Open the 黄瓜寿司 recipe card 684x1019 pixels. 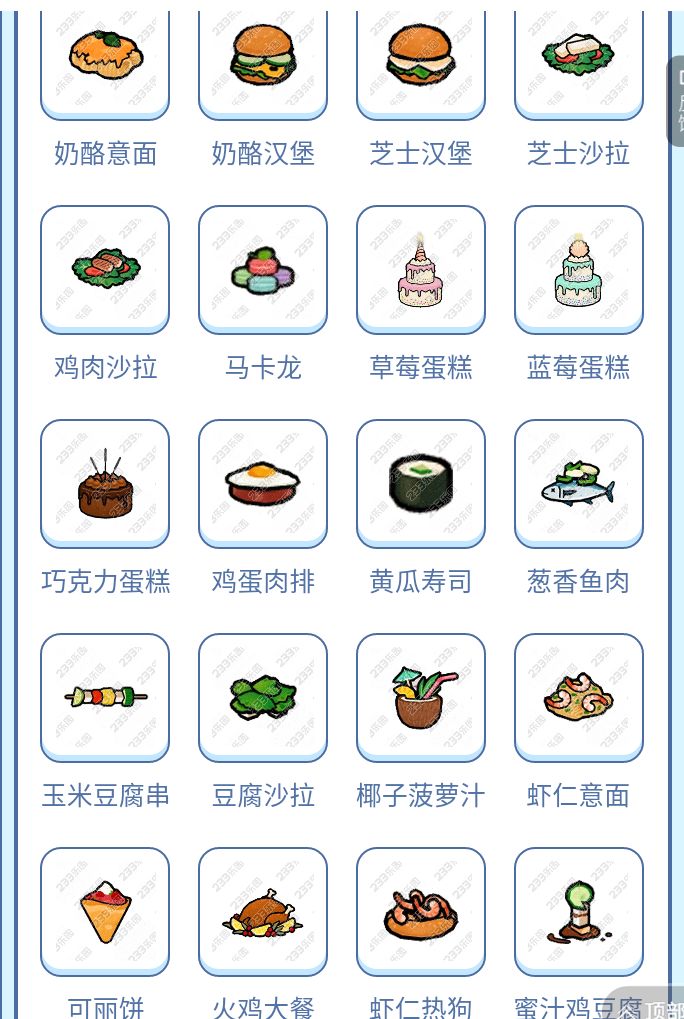click(421, 483)
